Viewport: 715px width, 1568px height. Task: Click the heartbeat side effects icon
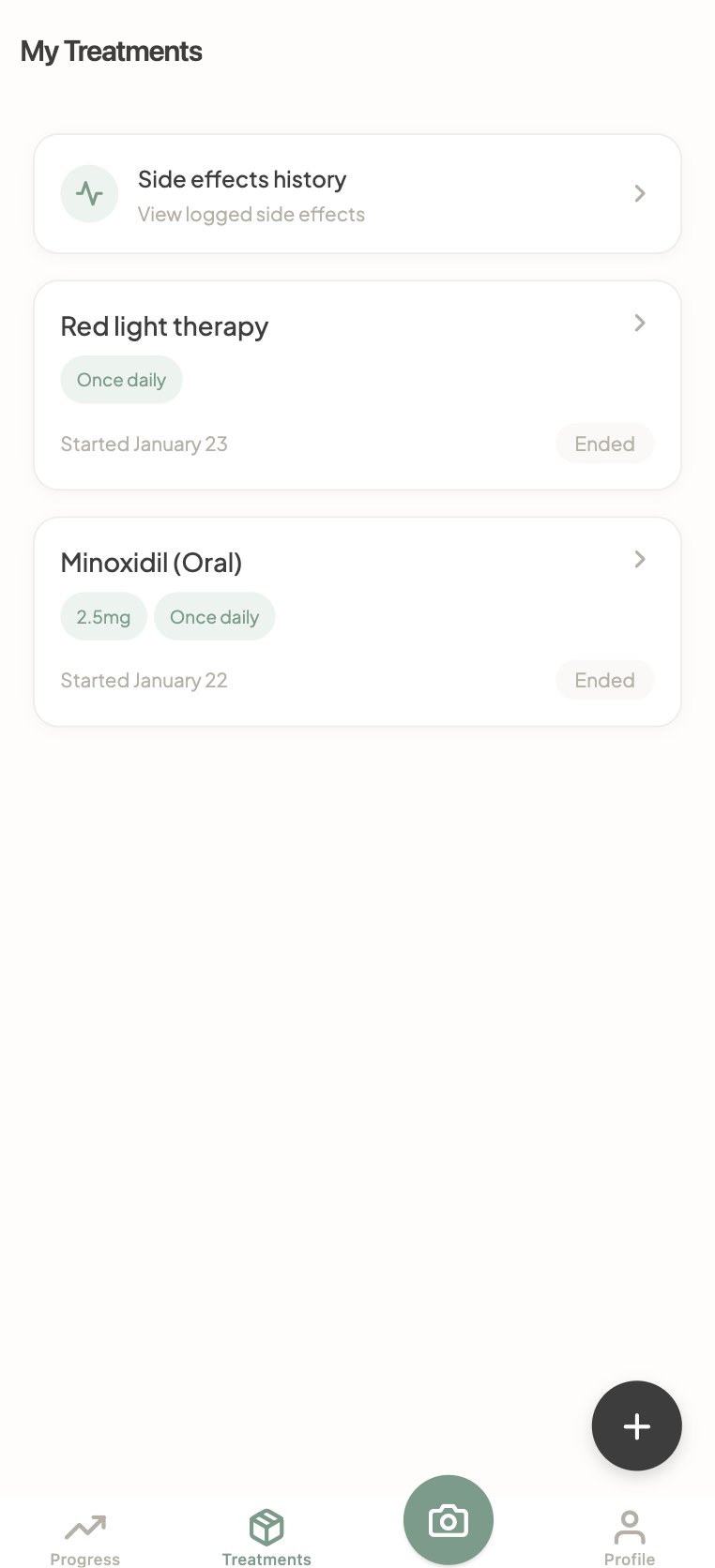coord(89,193)
